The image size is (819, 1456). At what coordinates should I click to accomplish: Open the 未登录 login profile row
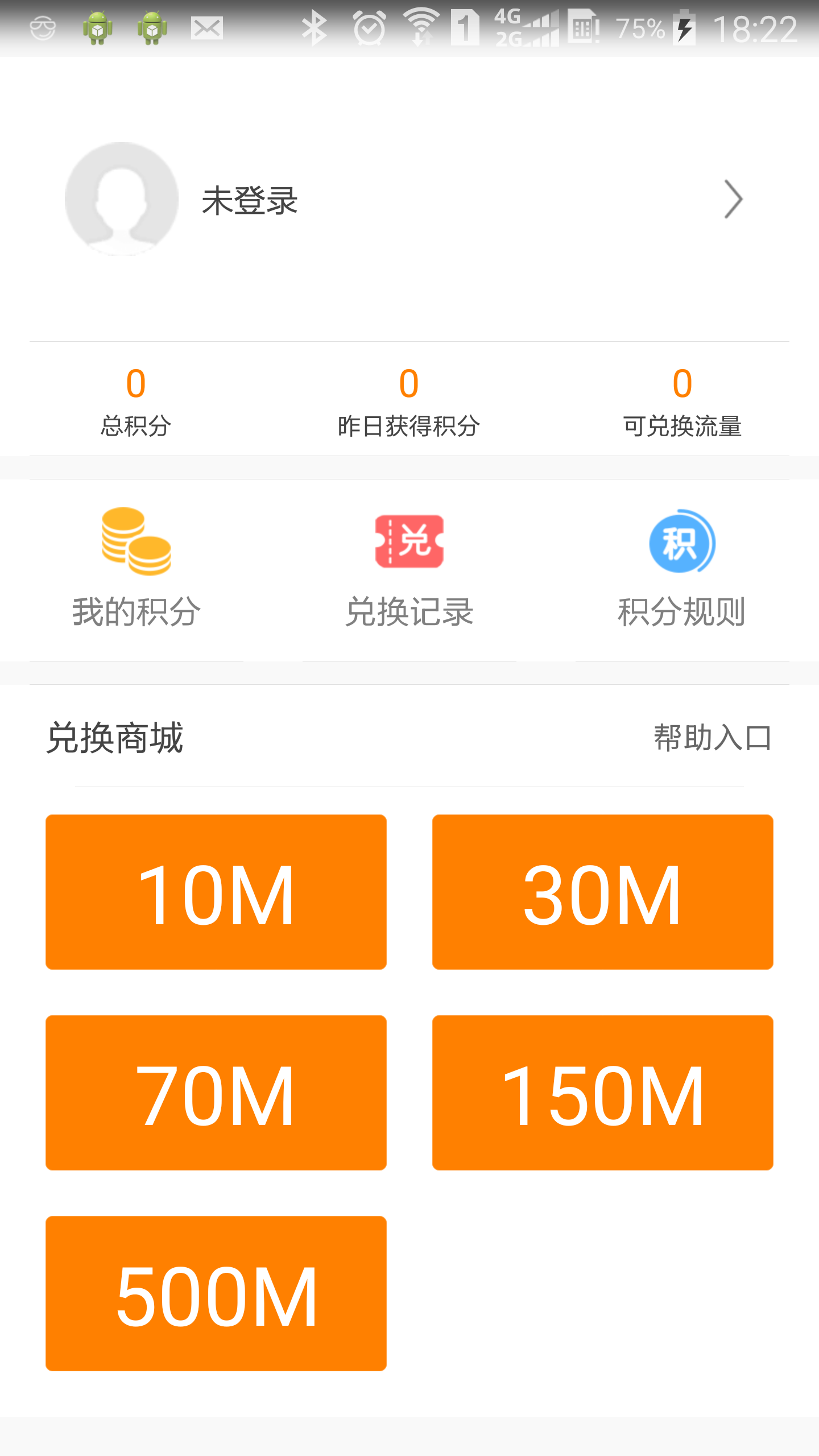pyautogui.click(x=408, y=200)
